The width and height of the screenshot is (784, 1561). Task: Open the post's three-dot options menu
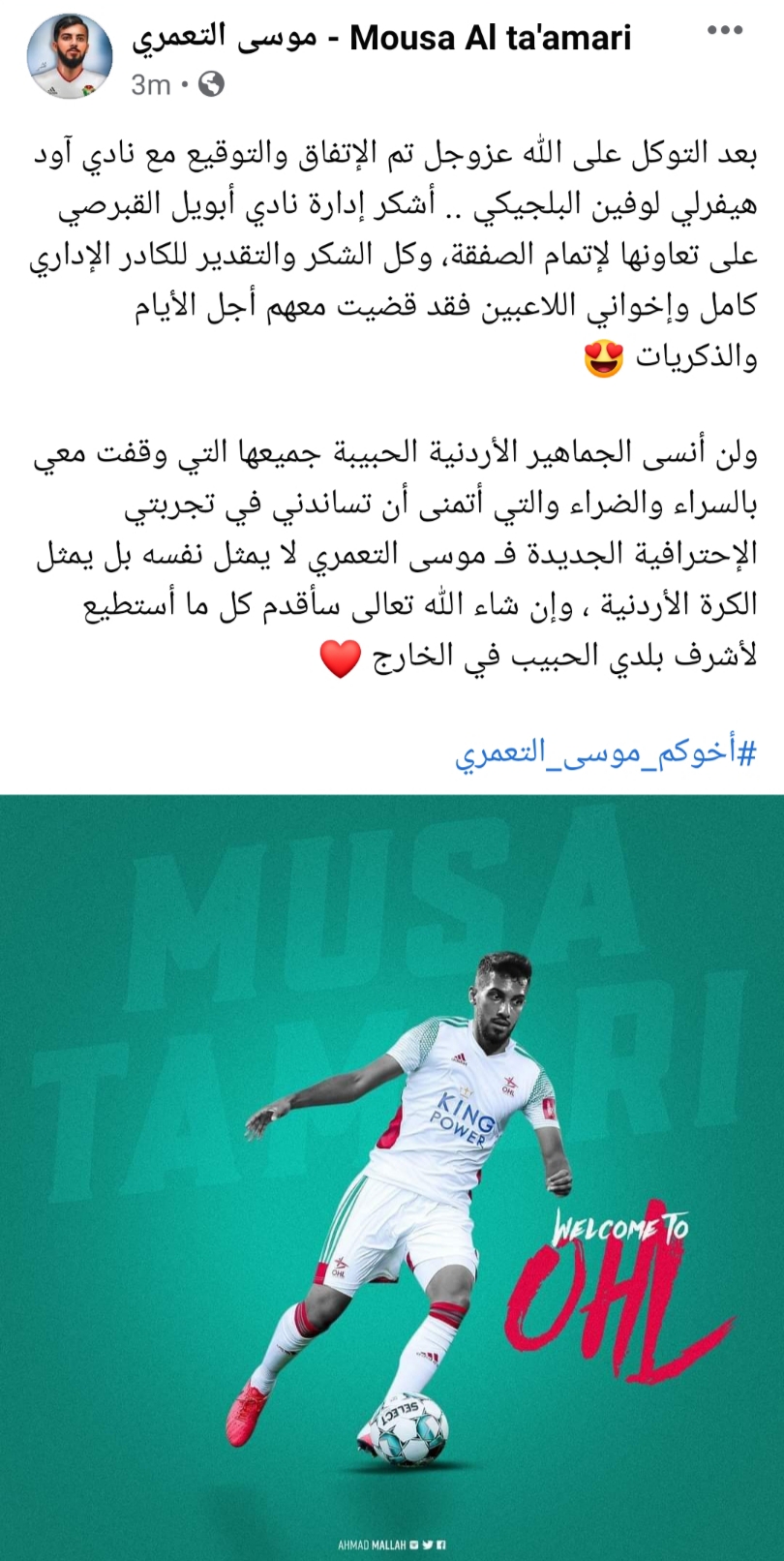click(x=724, y=31)
